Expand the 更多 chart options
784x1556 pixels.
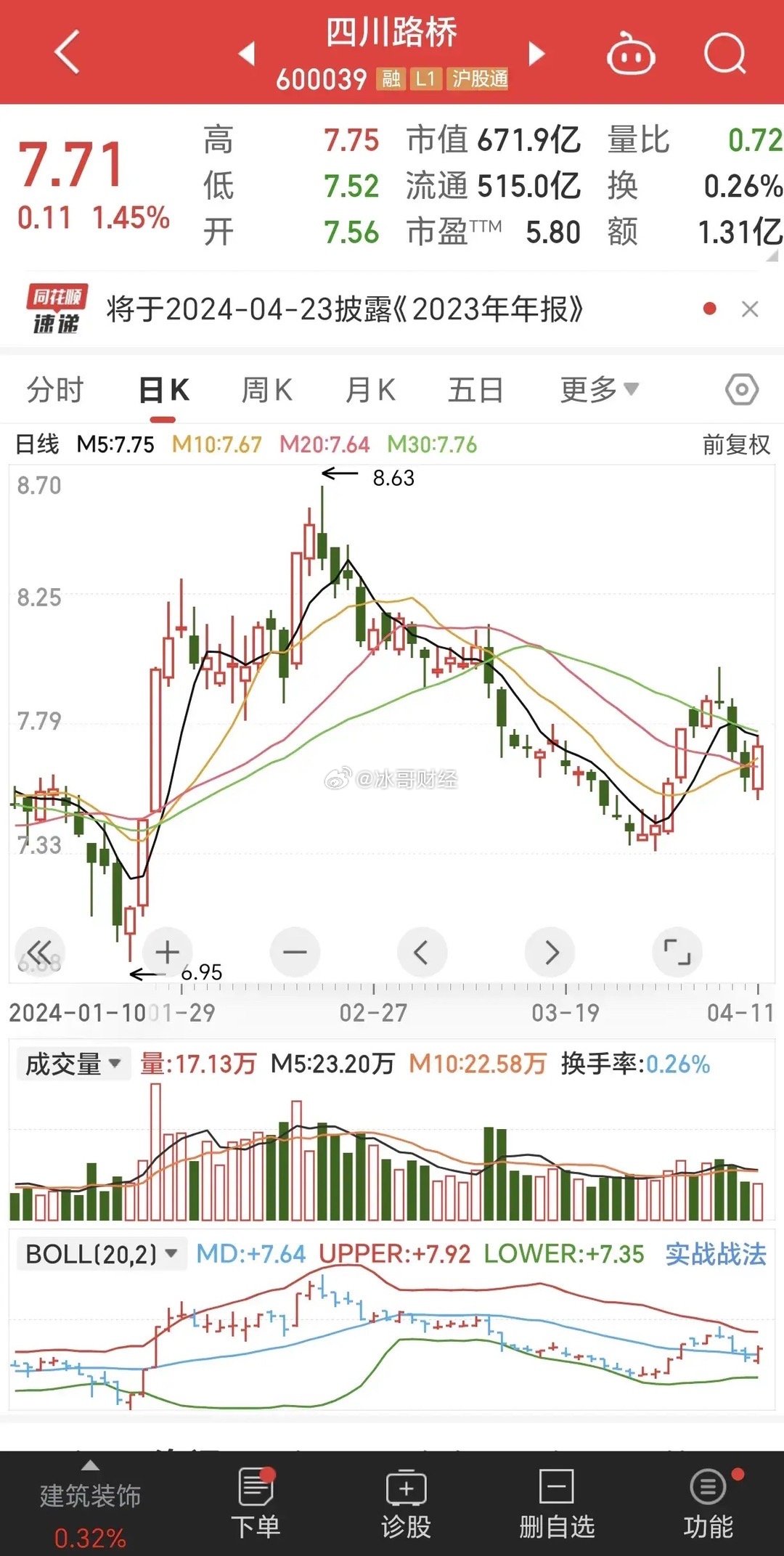[x=600, y=390]
